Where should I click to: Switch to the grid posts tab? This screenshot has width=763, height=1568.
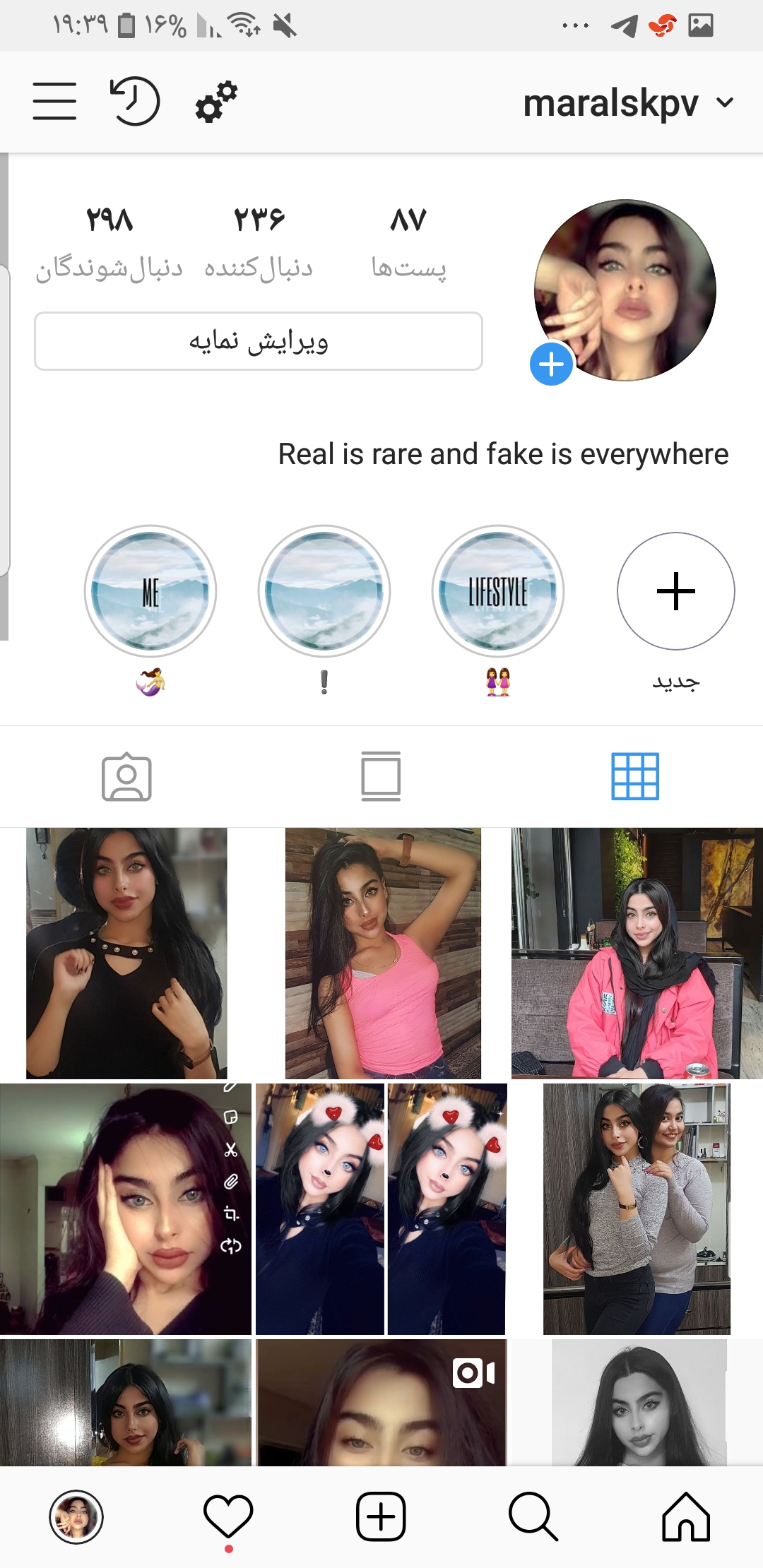tap(635, 776)
